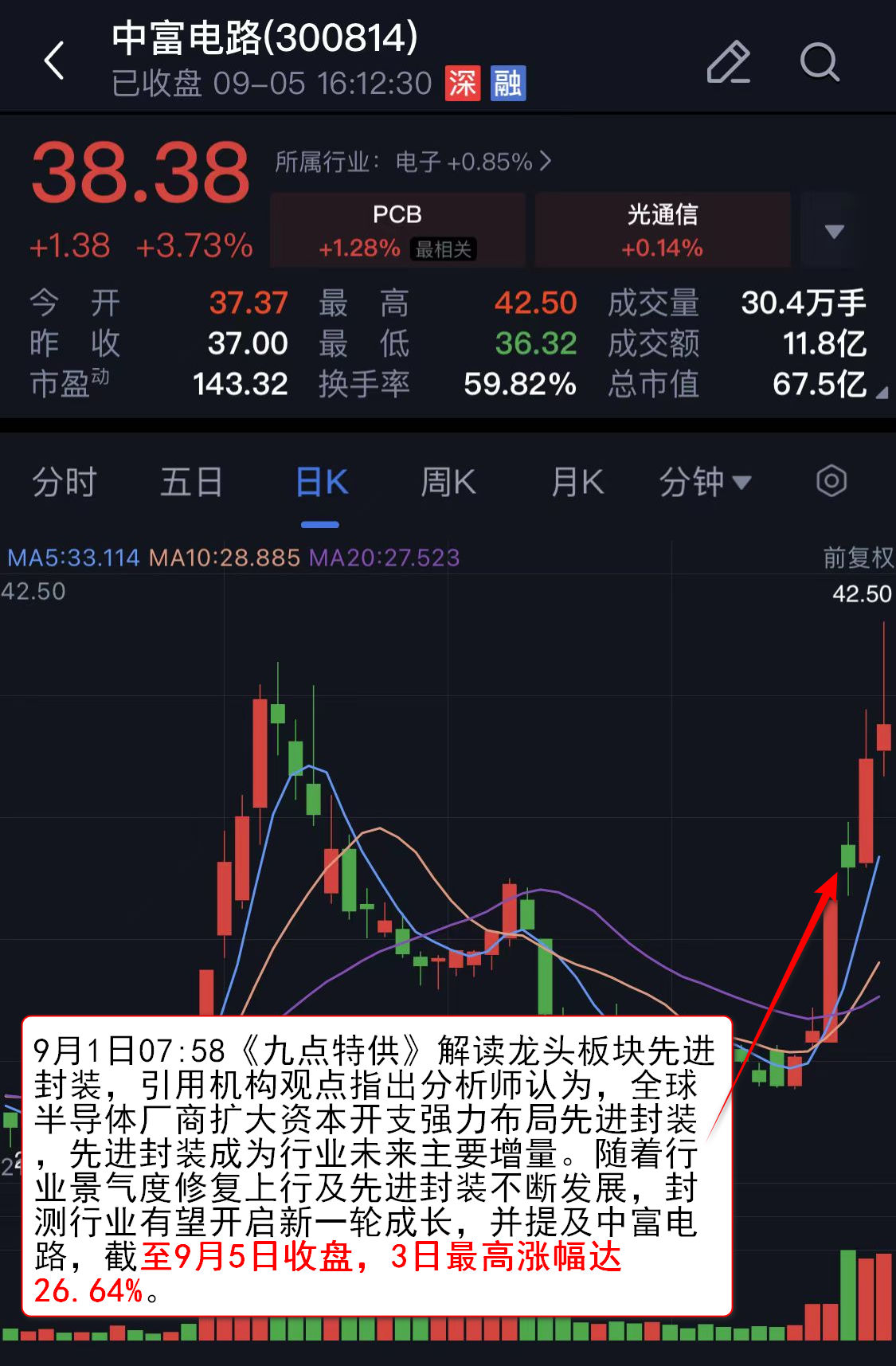Expand more quote details by 总市值
This screenshot has height=1366, width=896.
(880, 392)
